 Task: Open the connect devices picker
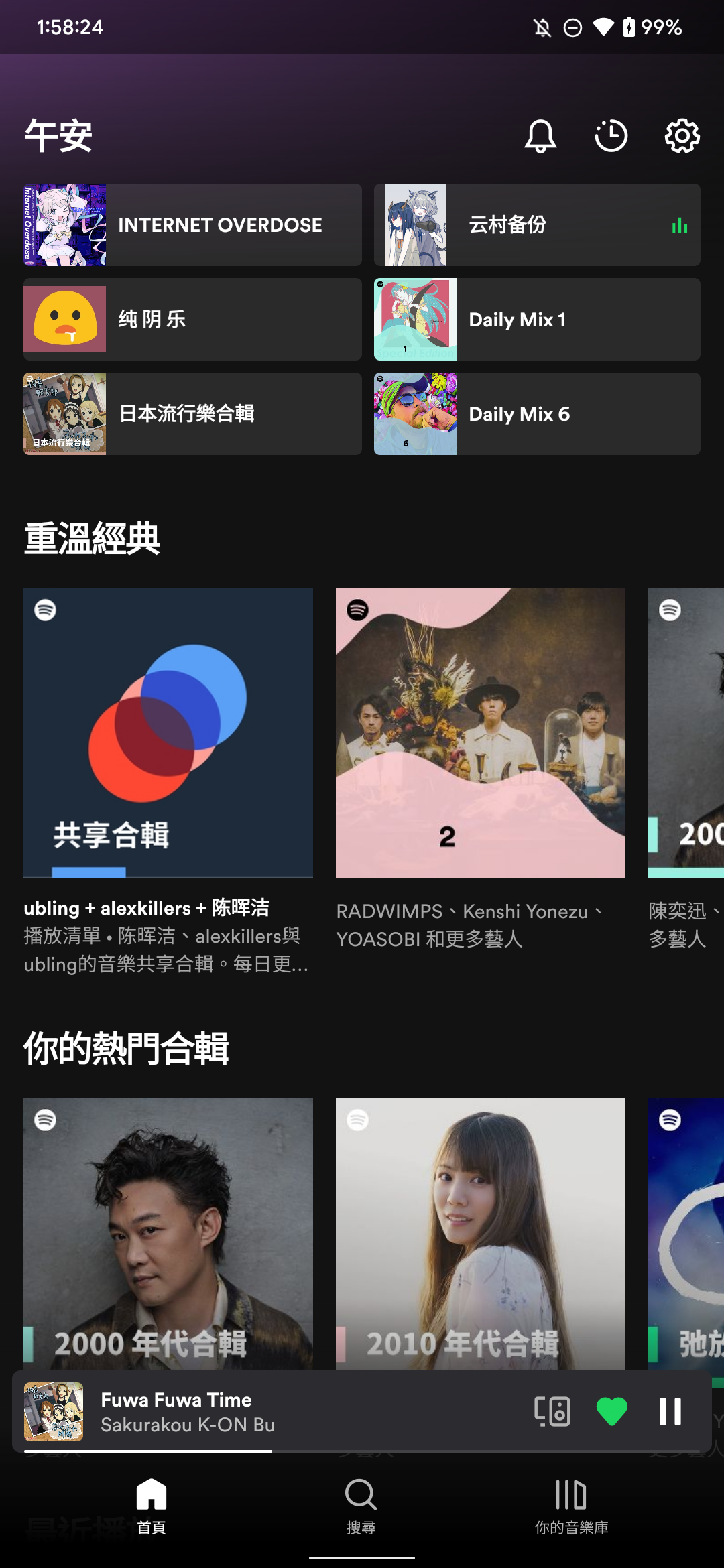(x=552, y=1411)
